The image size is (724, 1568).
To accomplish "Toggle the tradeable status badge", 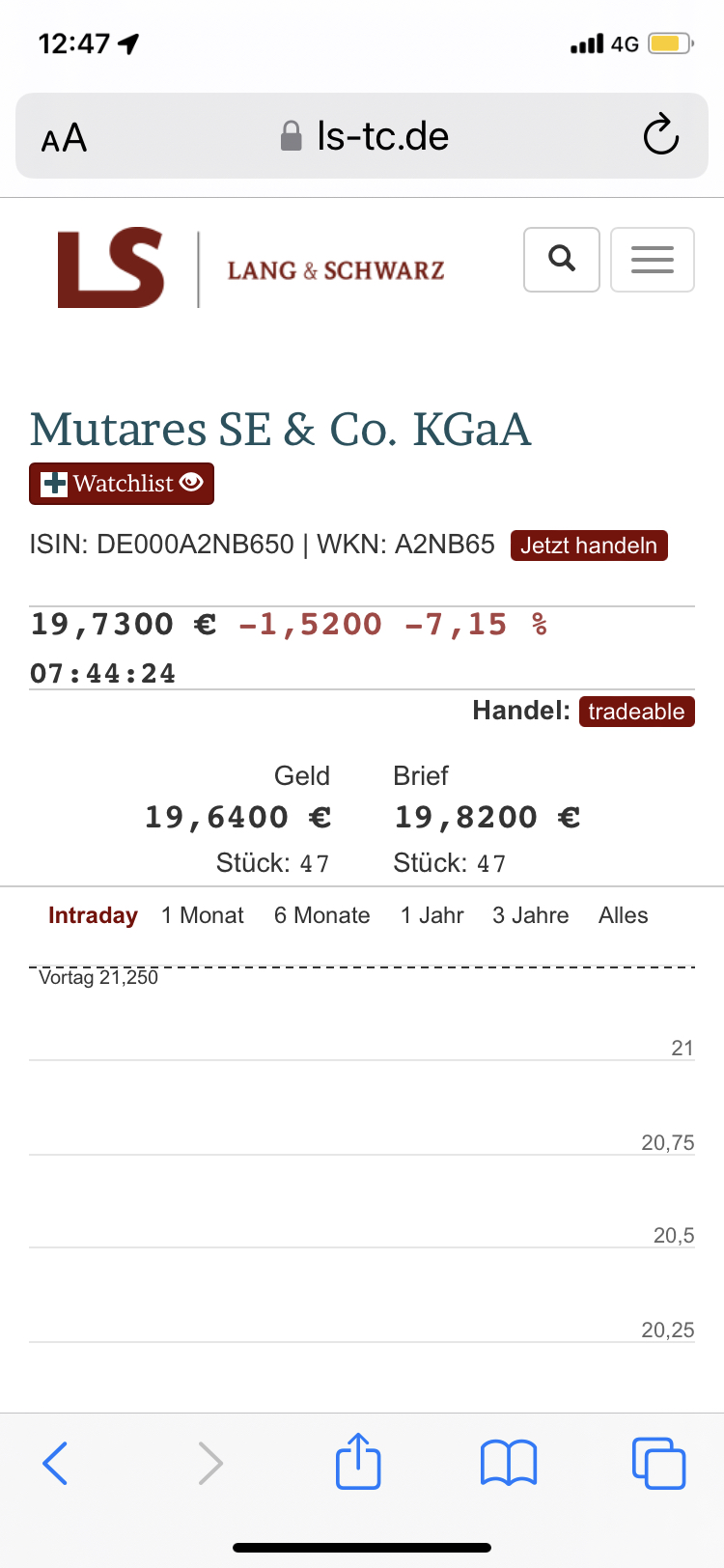I will pos(636,711).
